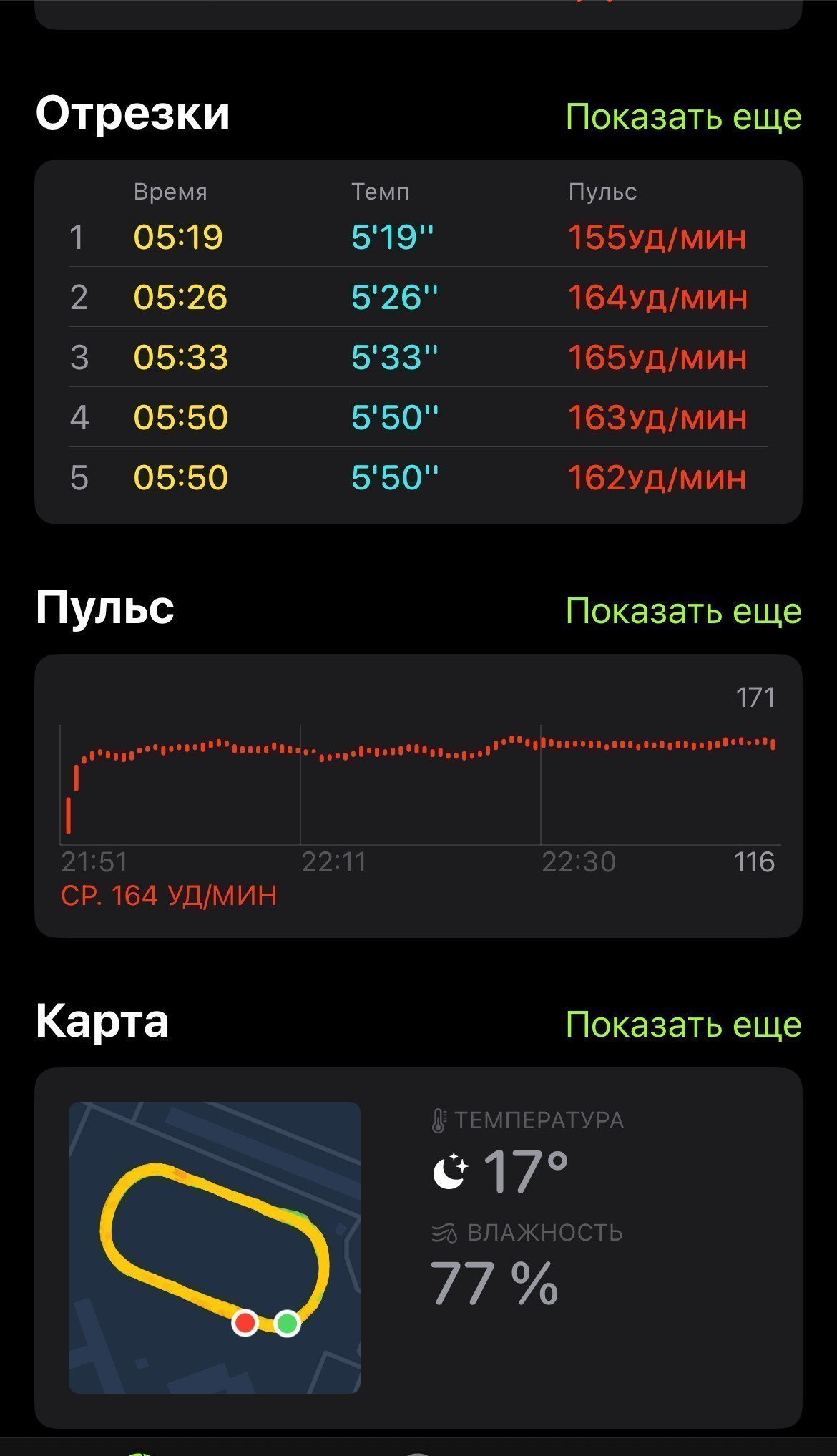Open the splits table card
837x1456 pixels.
(x=418, y=342)
